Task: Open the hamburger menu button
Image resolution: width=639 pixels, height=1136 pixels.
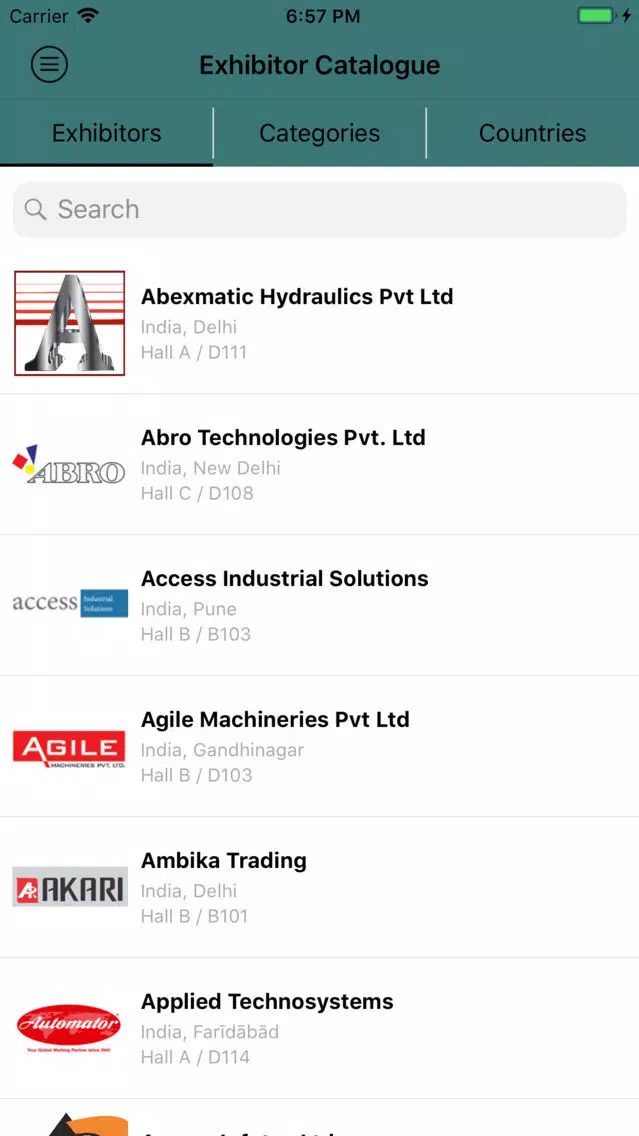Action: coord(49,64)
